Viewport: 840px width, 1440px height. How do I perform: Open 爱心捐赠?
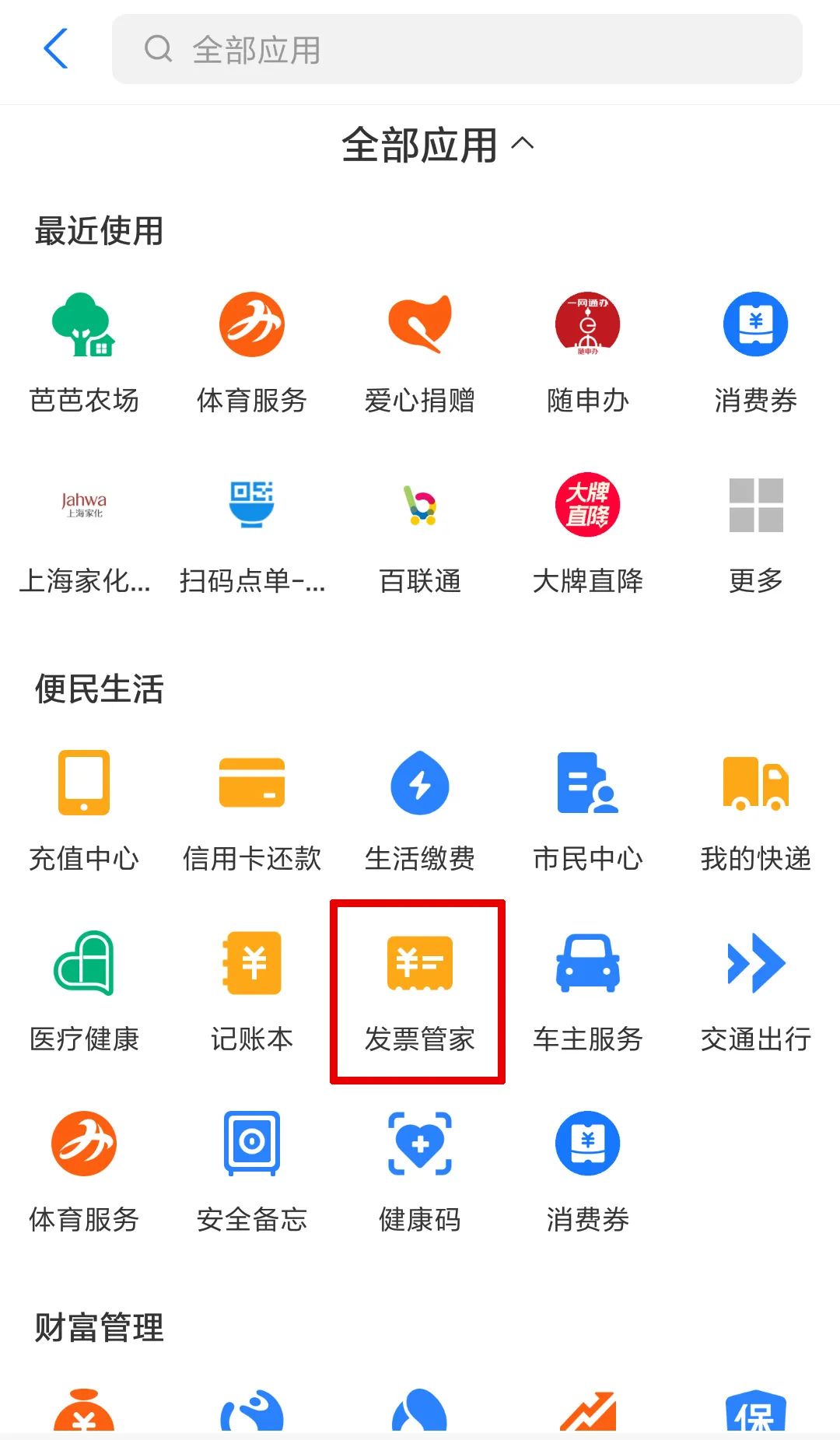pyautogui.click(x=420, y=353)
